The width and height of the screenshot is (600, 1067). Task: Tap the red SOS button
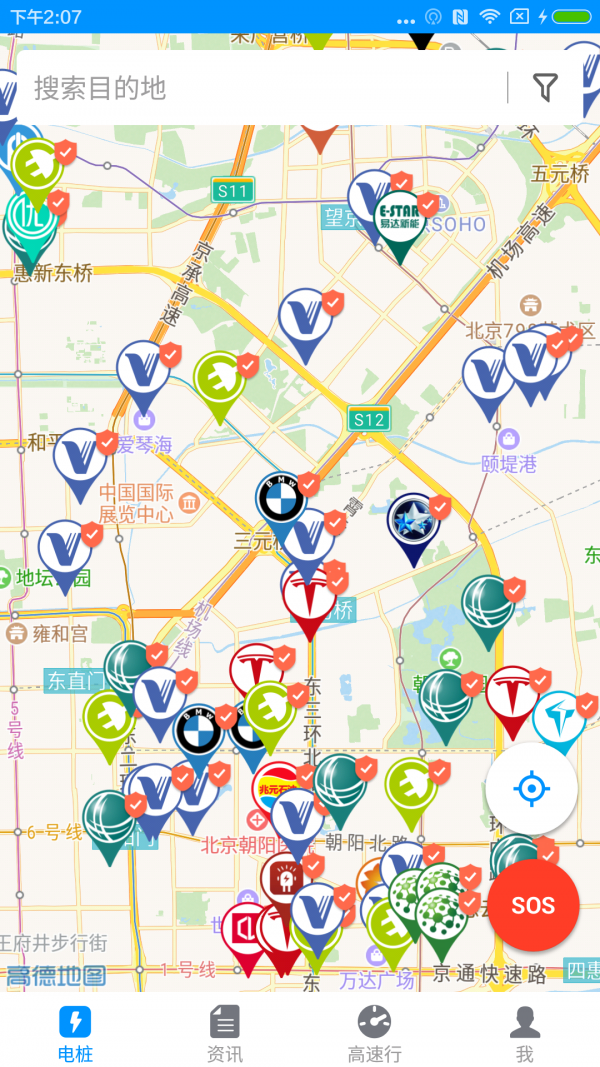click(533, 905)
